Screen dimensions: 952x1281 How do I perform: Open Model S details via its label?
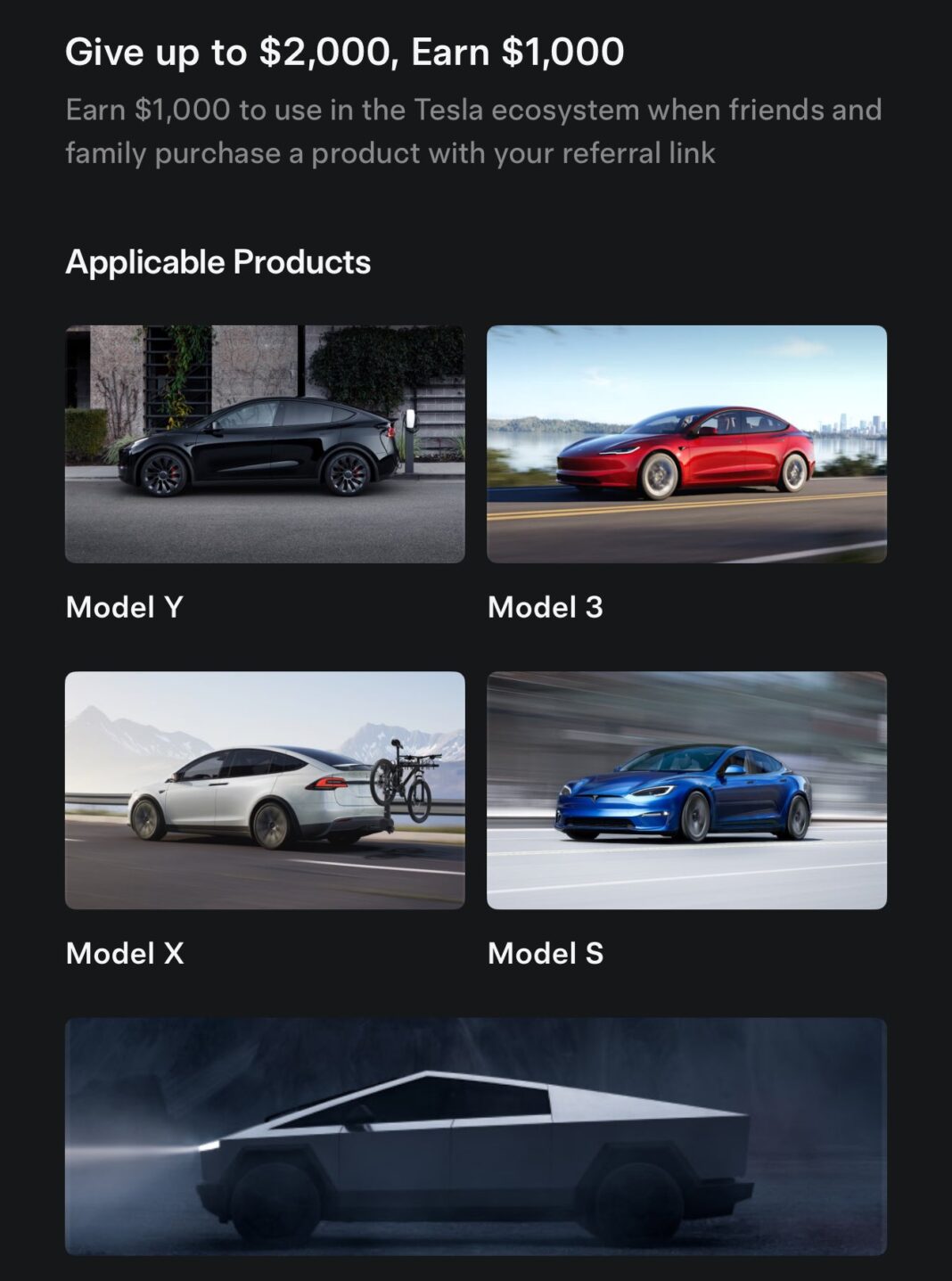click(x=546, y=953)
